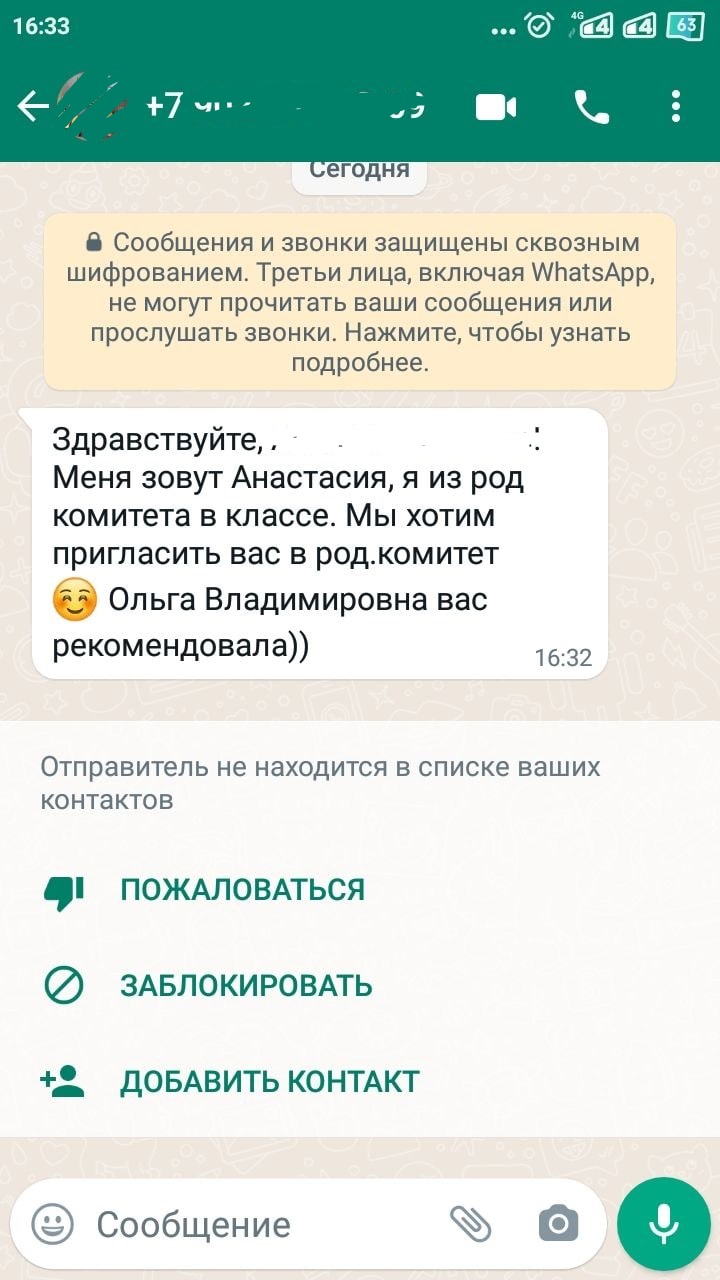The height and width of the screenshot is (1280, 720).
Task: Tap the microphone voice message button
Action: (x=663, y=1223)
